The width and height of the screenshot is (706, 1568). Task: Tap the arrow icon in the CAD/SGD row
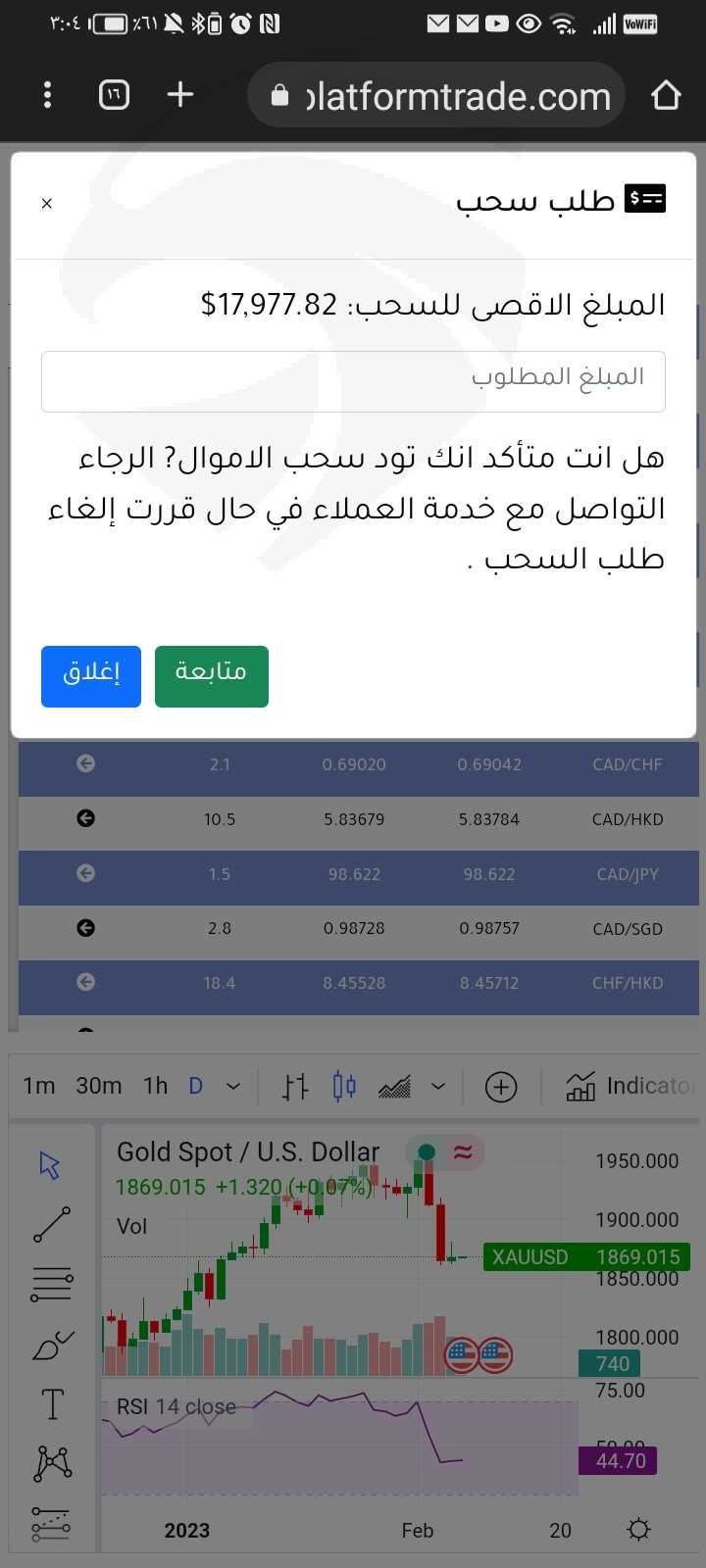86,928
